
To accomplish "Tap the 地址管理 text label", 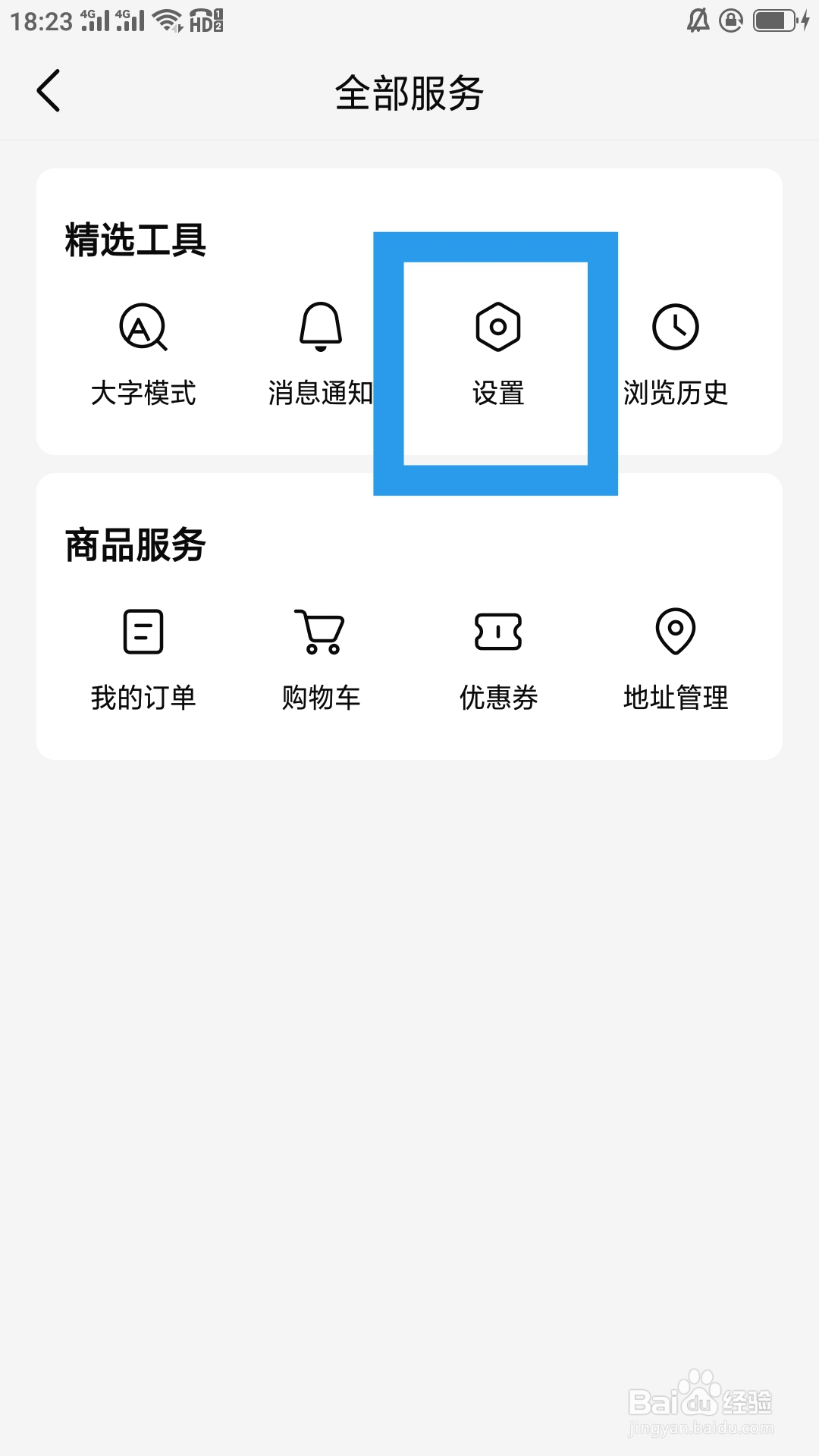I will (x=676, y=698).
